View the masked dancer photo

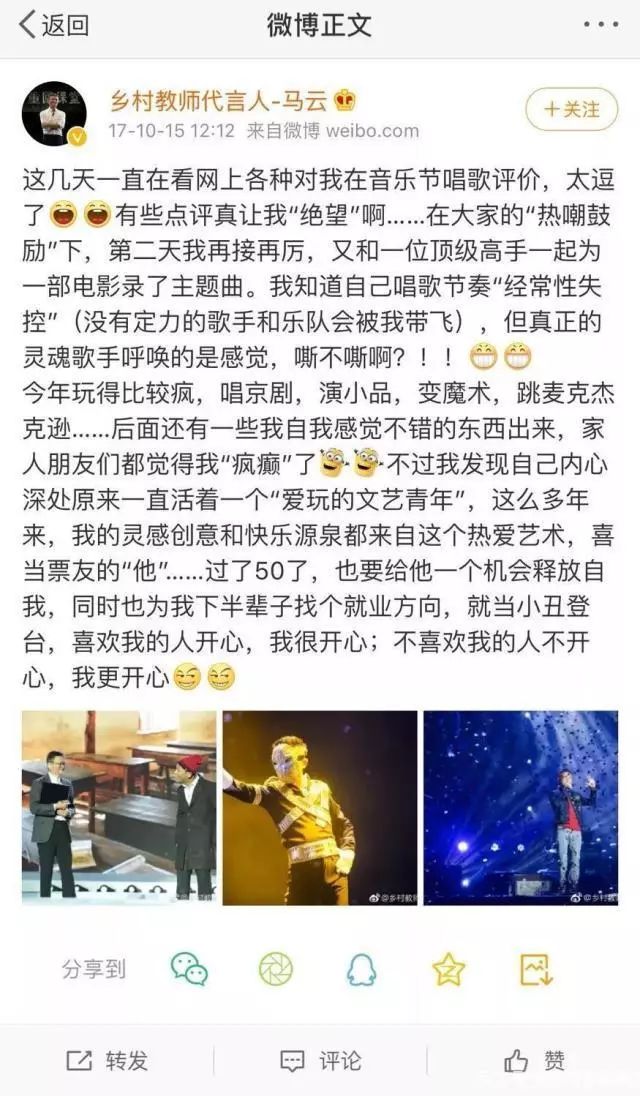320,807
